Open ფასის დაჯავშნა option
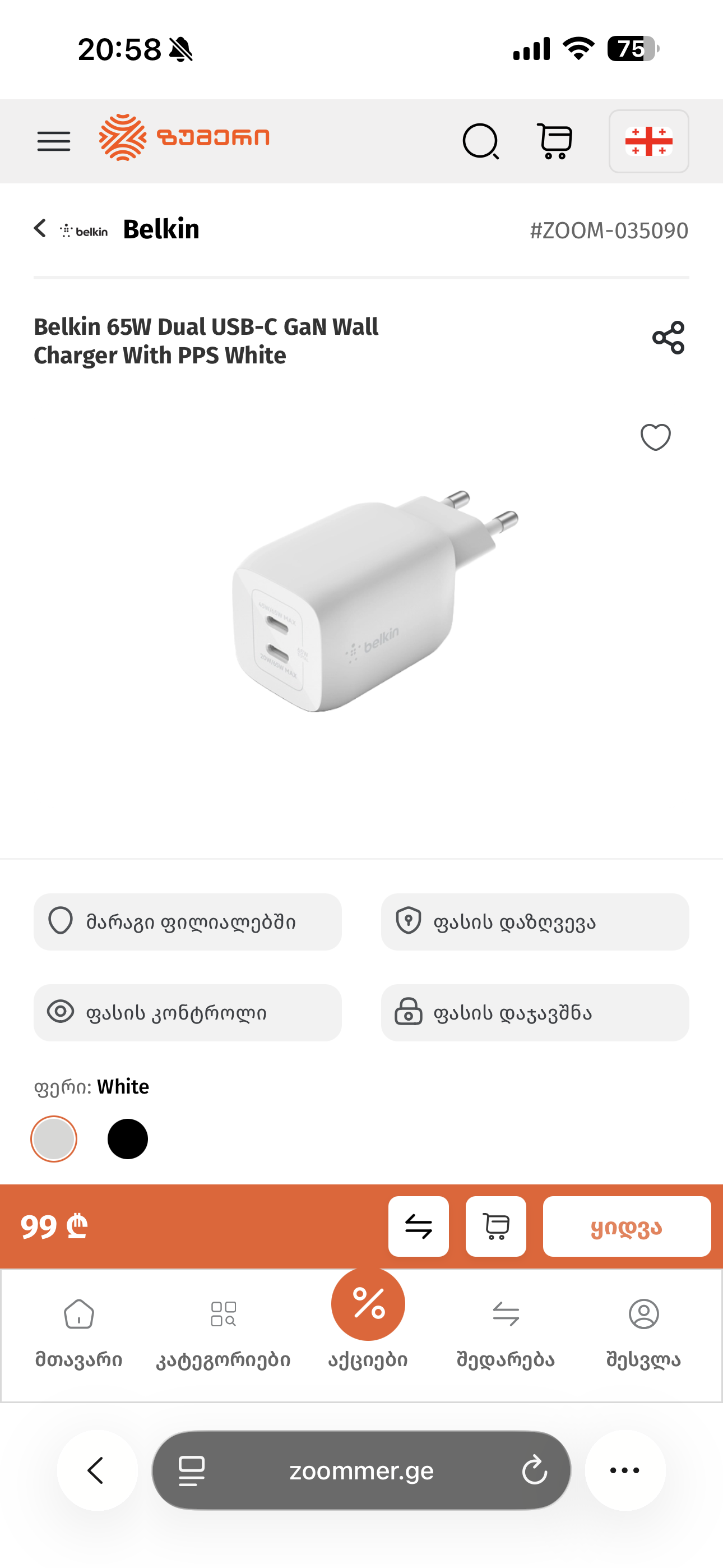Screen dimensions: 723x1568 click(x=534, y=1012)
